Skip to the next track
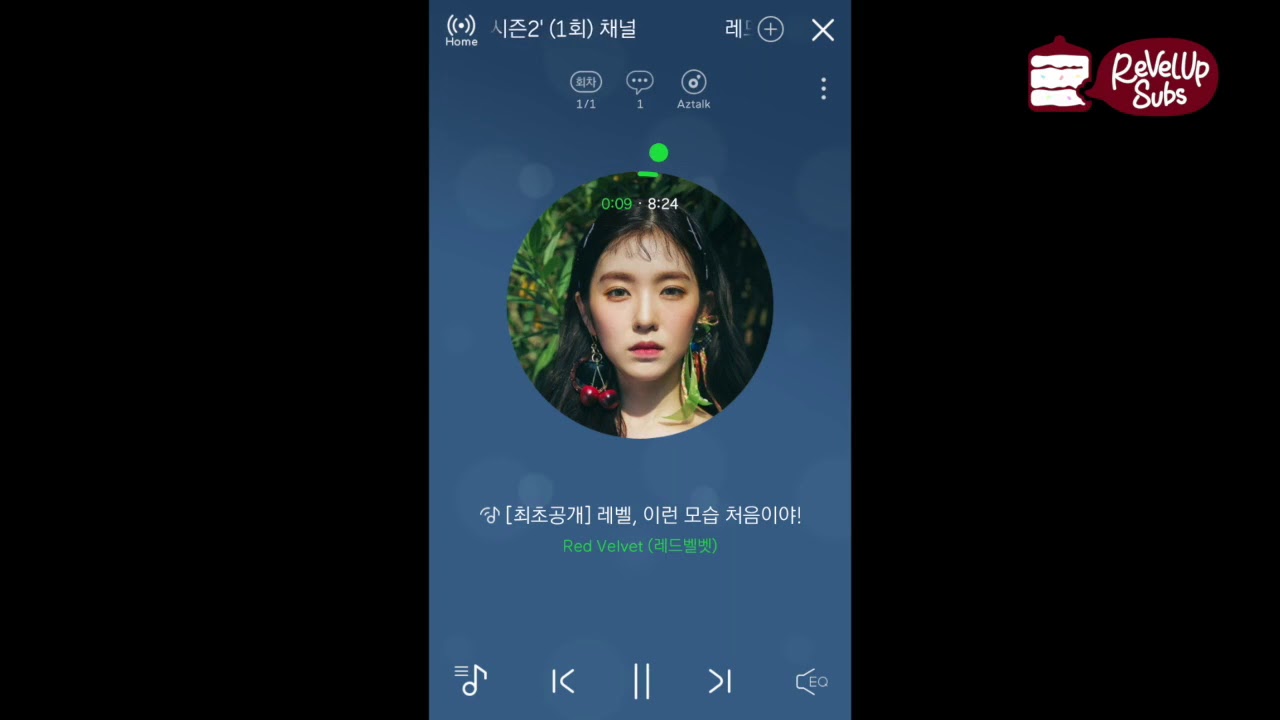This screenshot has height=720, width=1280. pyautogui.click(x=720, y=681)
